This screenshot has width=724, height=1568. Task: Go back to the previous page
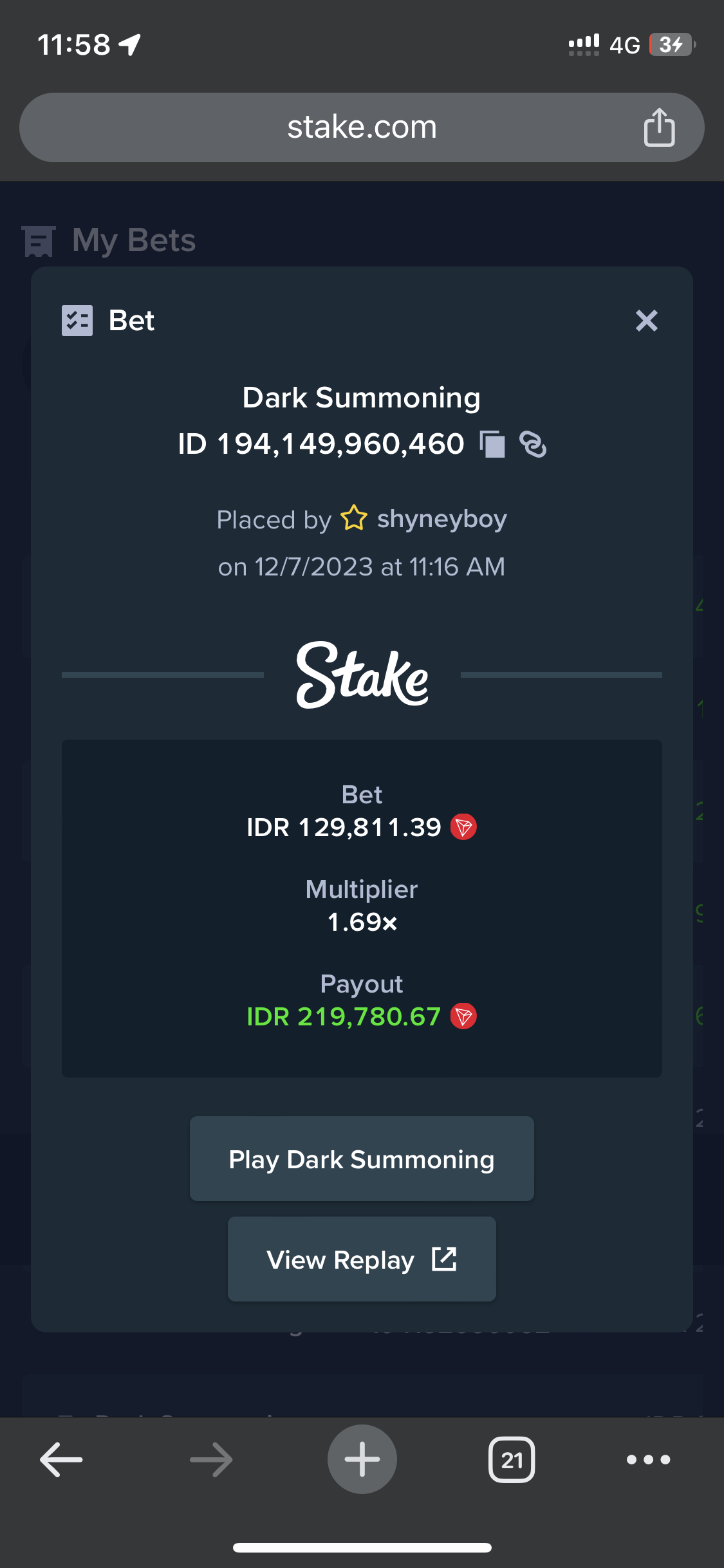coord(61,1459)
